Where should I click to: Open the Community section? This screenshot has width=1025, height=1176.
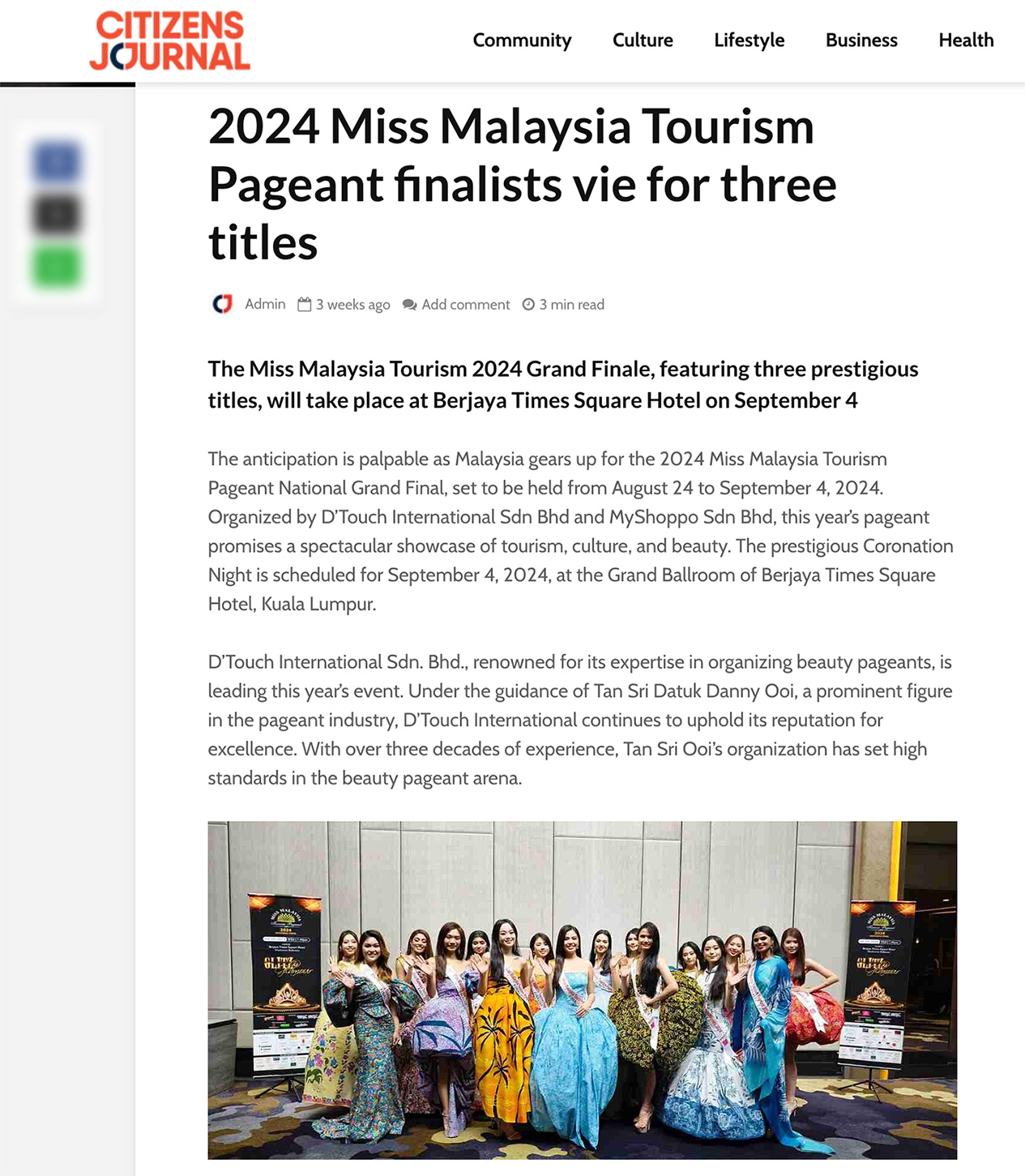pos(522,41)
